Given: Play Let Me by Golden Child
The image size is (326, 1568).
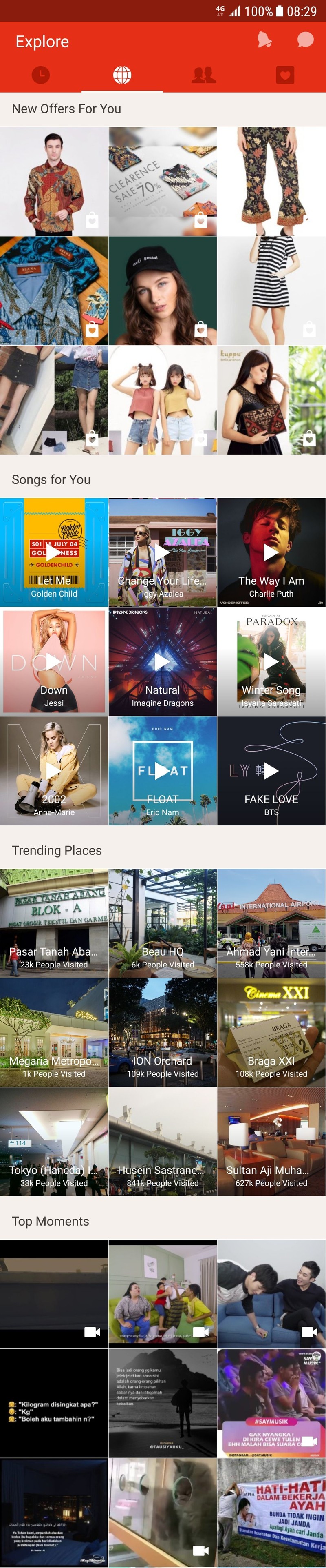Looking at the screenshot, I should tap(53, 552).
